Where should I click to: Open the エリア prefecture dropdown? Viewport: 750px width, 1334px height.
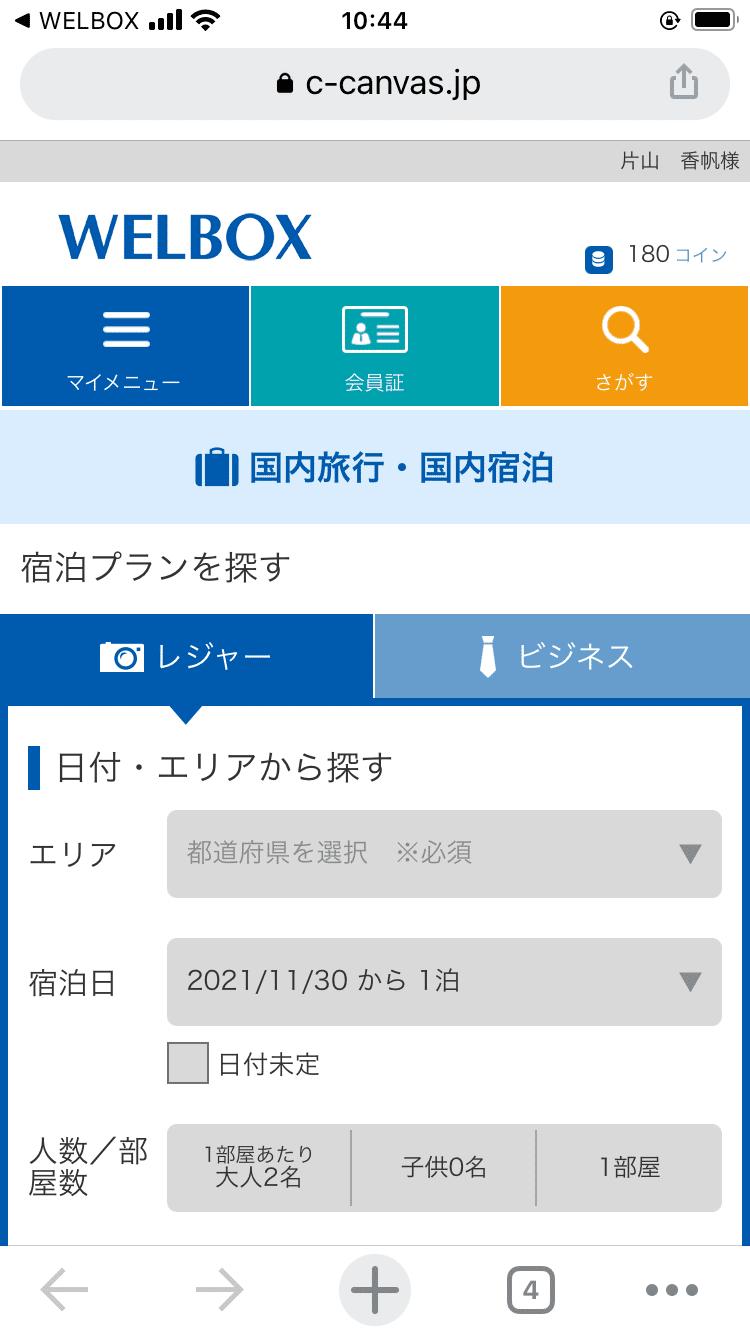[444, 855]
